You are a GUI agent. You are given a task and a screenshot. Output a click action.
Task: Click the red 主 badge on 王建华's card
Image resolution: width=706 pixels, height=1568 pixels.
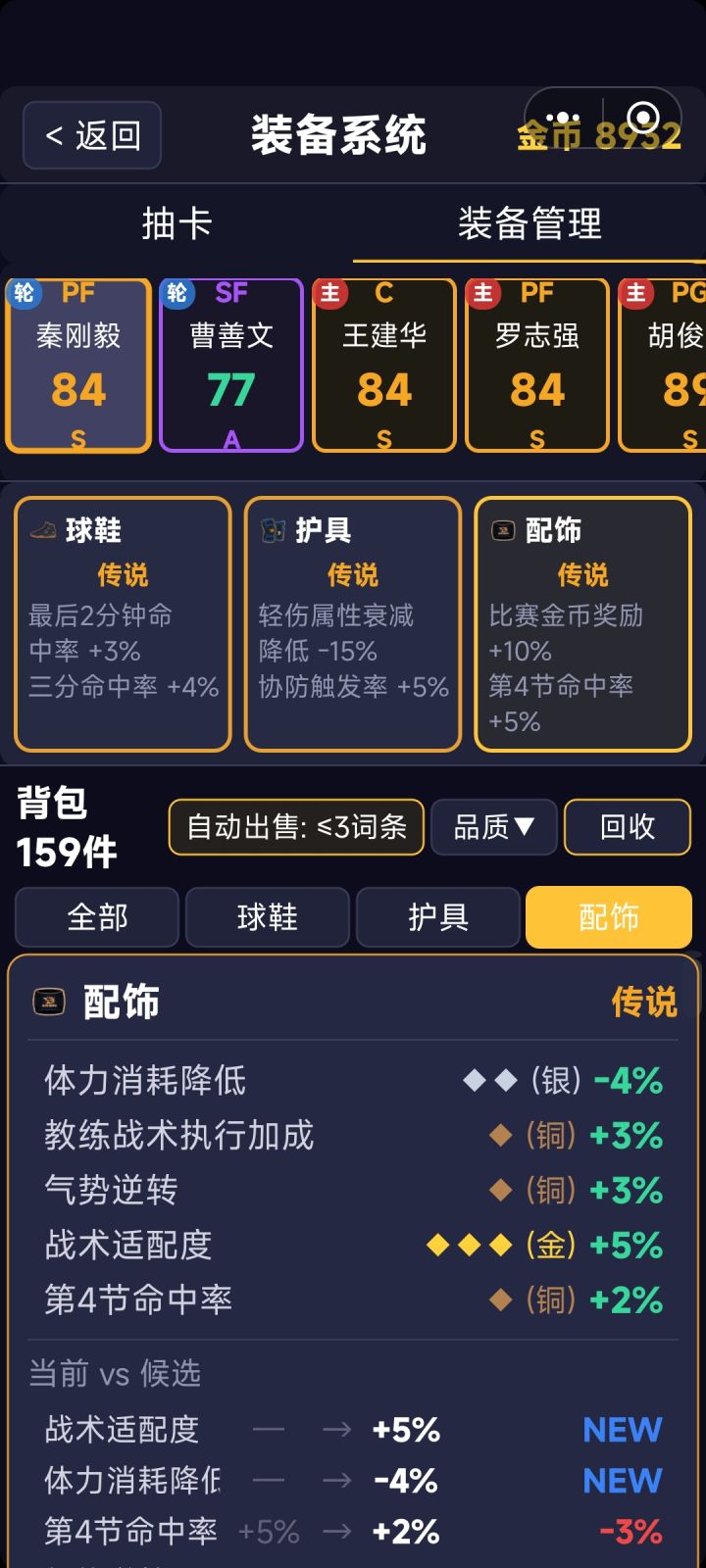329,294
